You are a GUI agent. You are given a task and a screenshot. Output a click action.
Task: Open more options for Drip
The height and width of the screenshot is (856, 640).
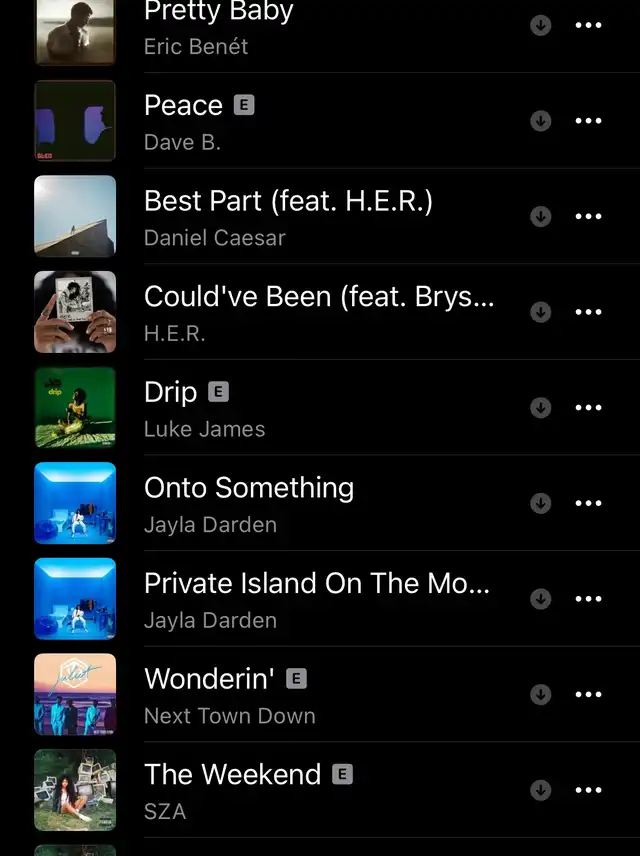(589, 408)
